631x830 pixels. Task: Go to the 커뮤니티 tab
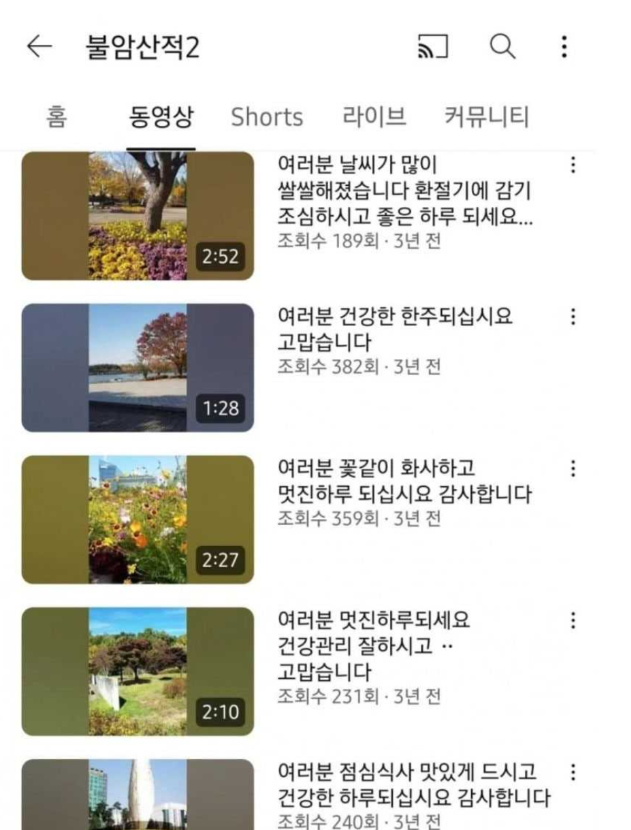[486, 116]
